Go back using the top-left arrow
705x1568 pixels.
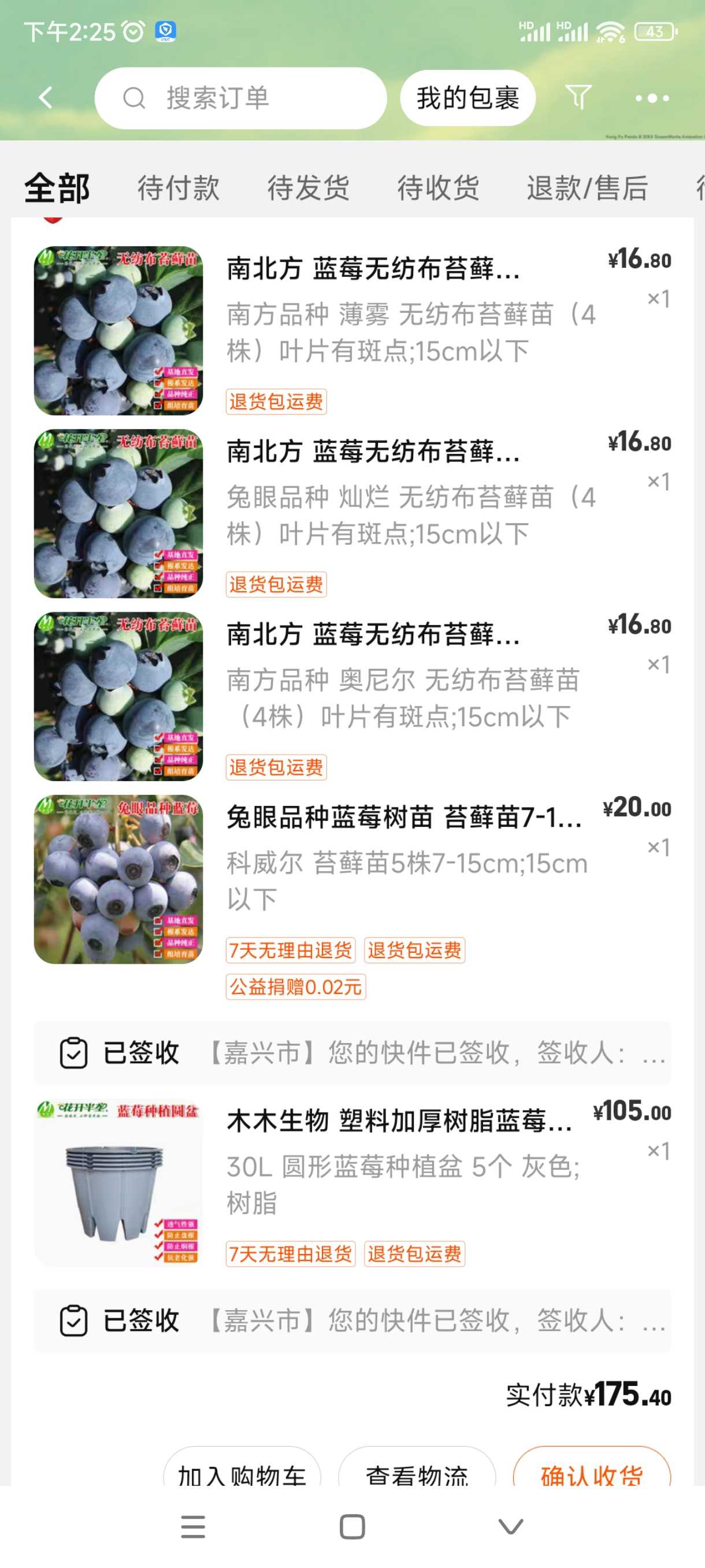point(46,97)
